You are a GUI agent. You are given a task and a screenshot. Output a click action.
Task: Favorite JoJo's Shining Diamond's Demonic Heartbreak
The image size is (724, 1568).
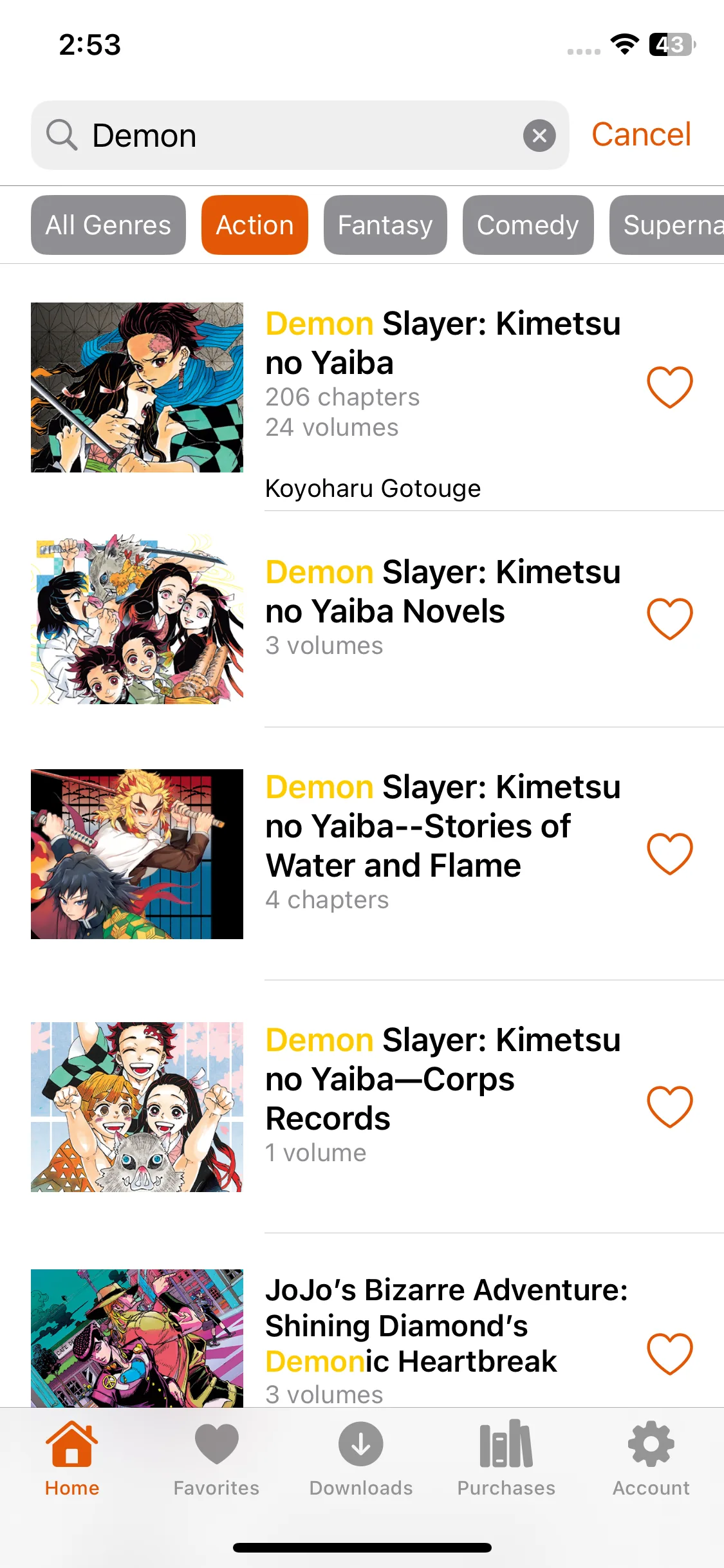tap(669, 1354)
